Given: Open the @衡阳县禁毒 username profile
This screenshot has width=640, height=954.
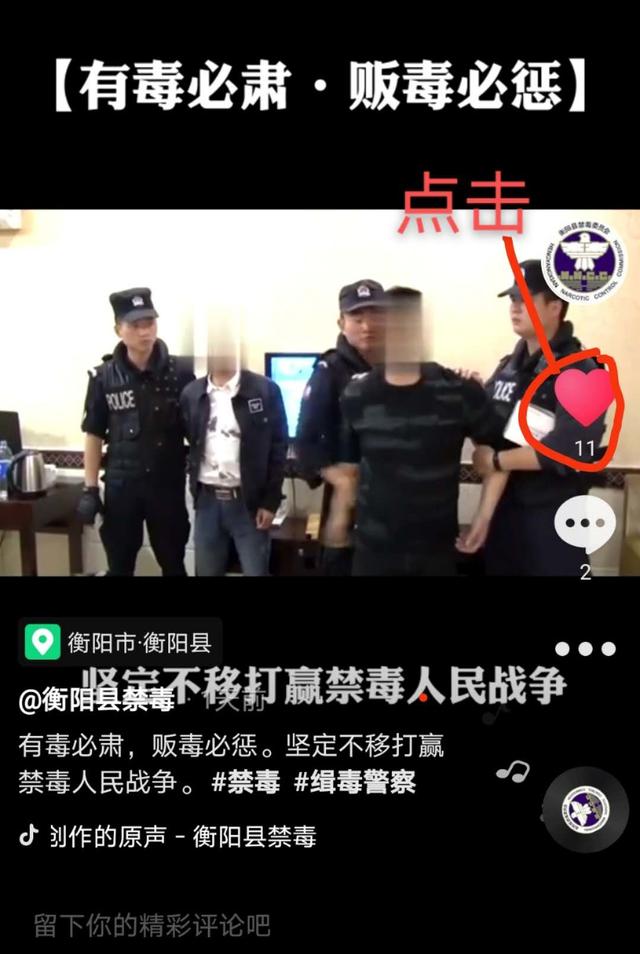Looking at the screenshot, I should tap(97, 701).
